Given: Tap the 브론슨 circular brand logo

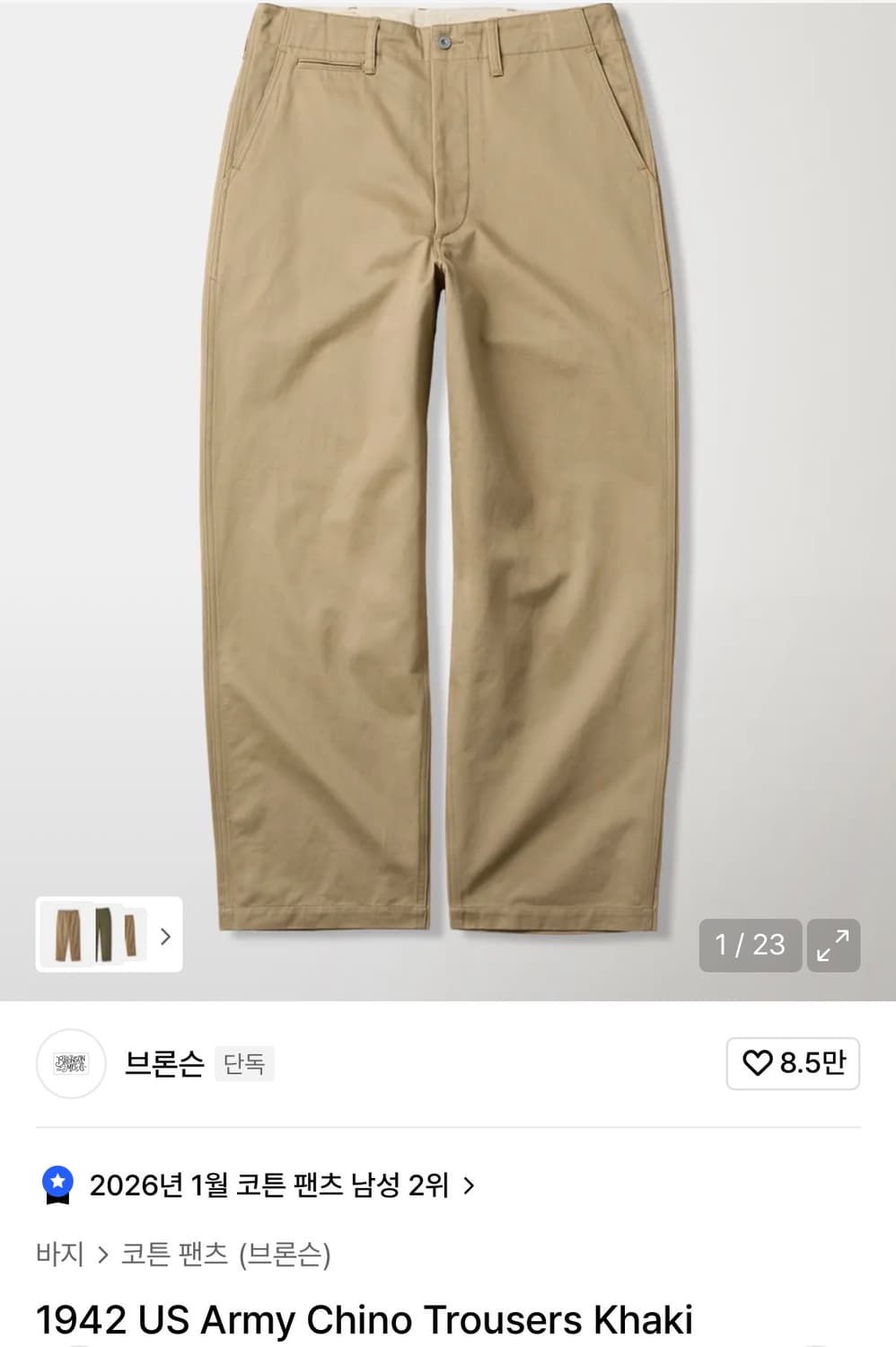Looking at the screenshot, I should 72,1062.
